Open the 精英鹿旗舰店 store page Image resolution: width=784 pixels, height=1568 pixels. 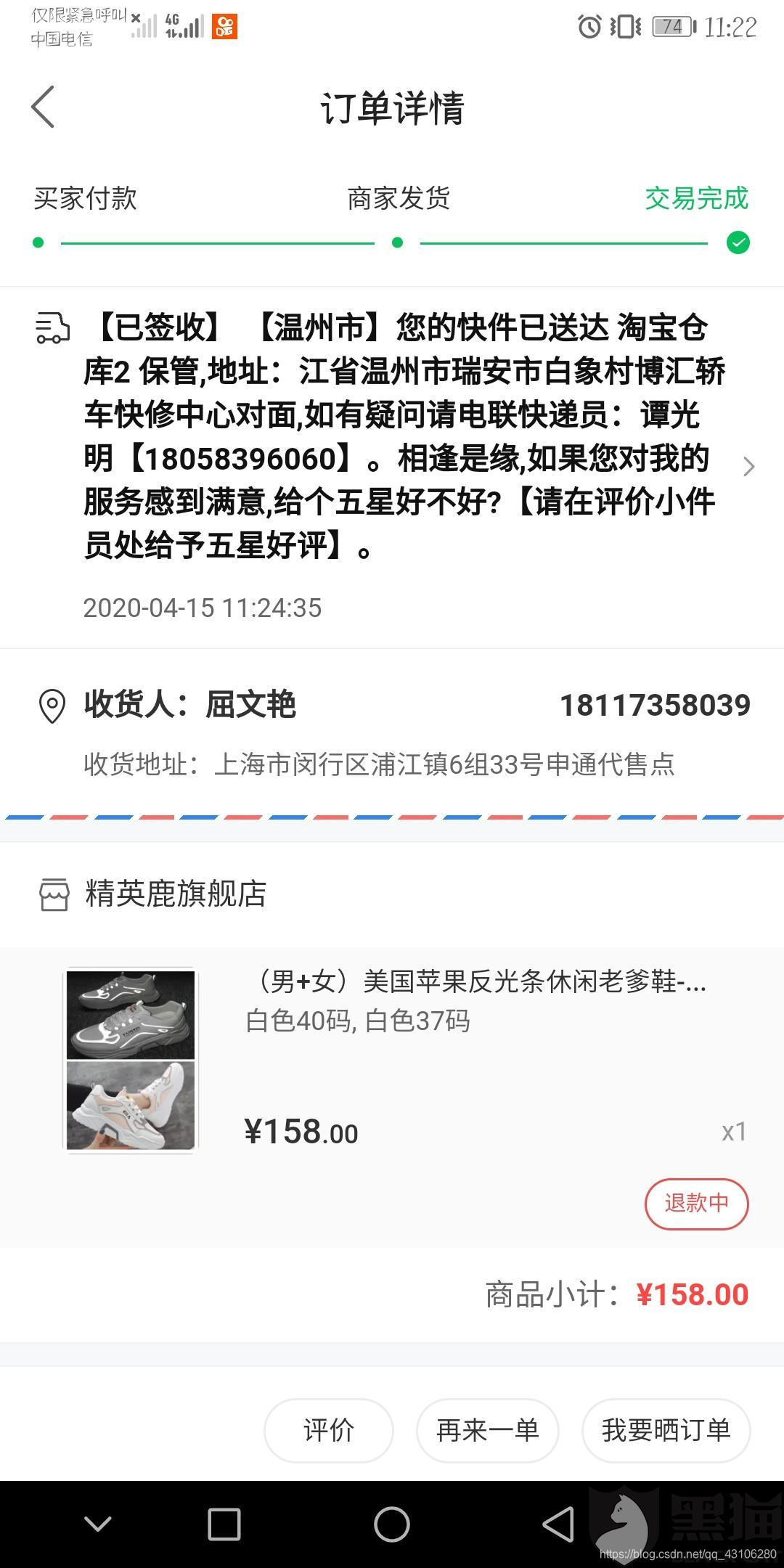click(x=174, y=894)
